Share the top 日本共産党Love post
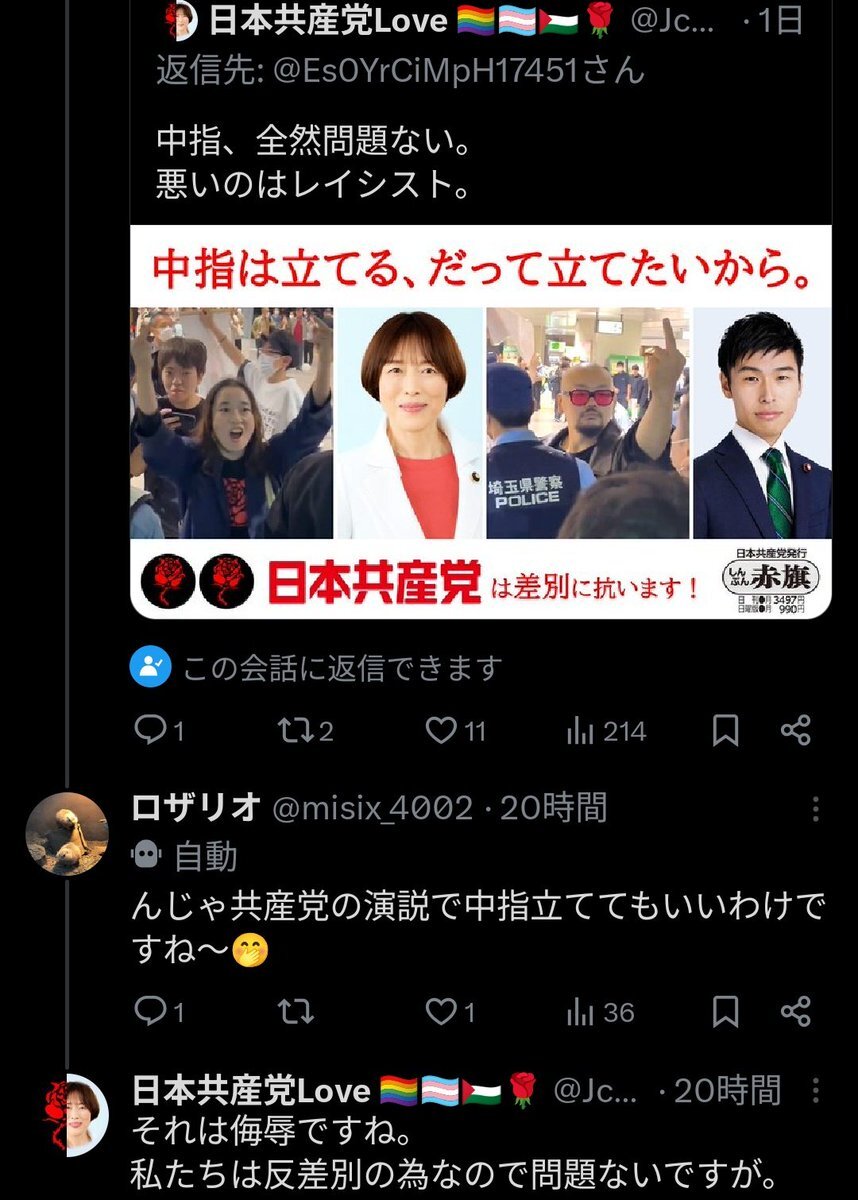Image resolution: width=858 pixels, height=1200 pixels. pyautogui.click(x=796, y=732)
